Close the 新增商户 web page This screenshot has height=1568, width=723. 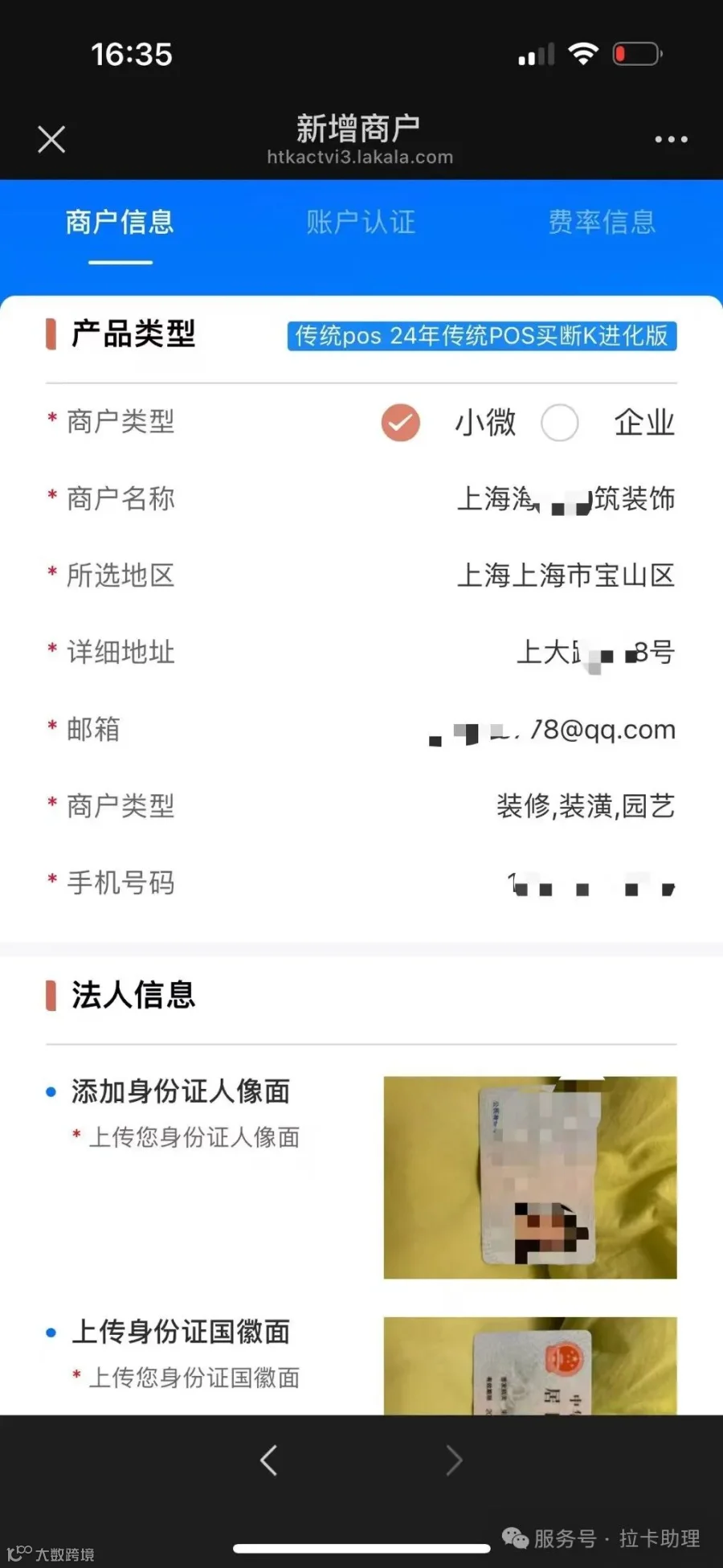(x=51, y=140)
